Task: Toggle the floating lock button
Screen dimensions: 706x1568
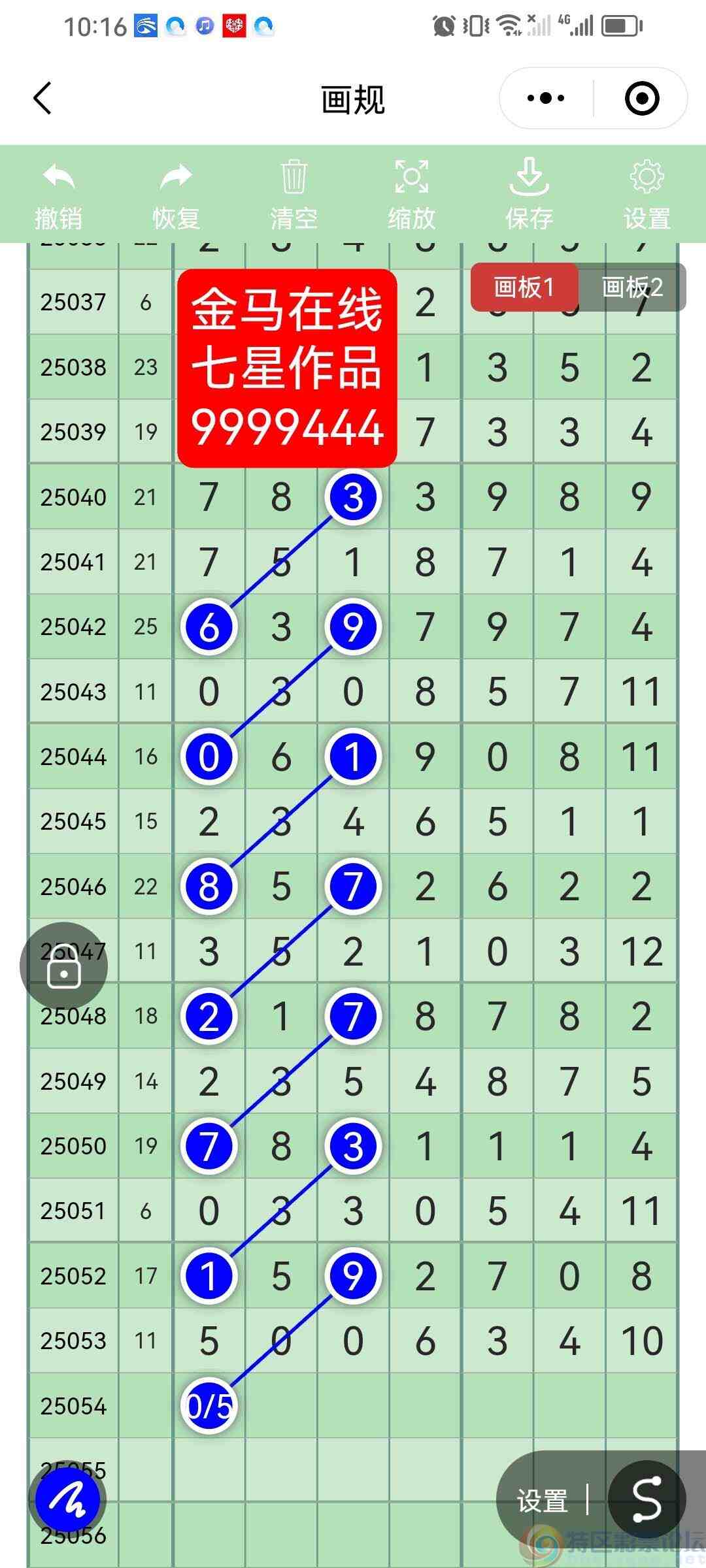Action: click(x=63, y=966)
